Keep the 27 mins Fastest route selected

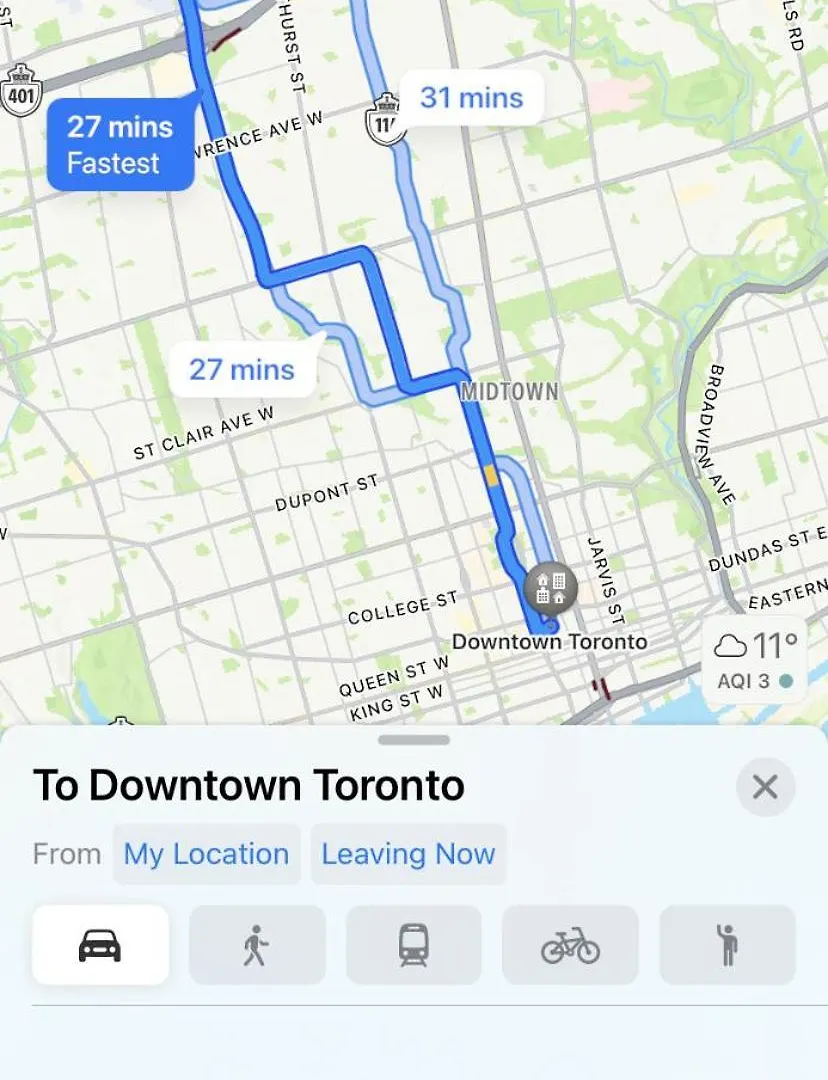(x=120, y=144)
